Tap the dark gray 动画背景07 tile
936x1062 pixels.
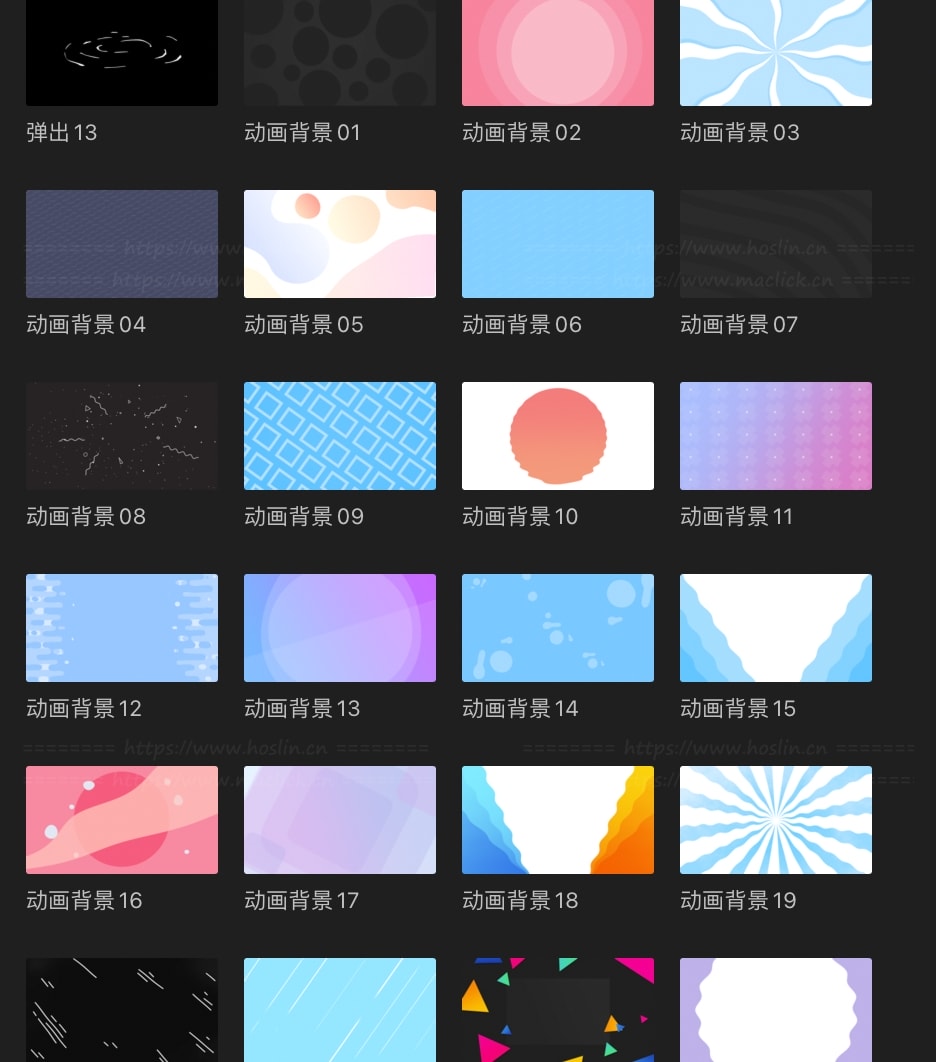(x=776, y=244)
